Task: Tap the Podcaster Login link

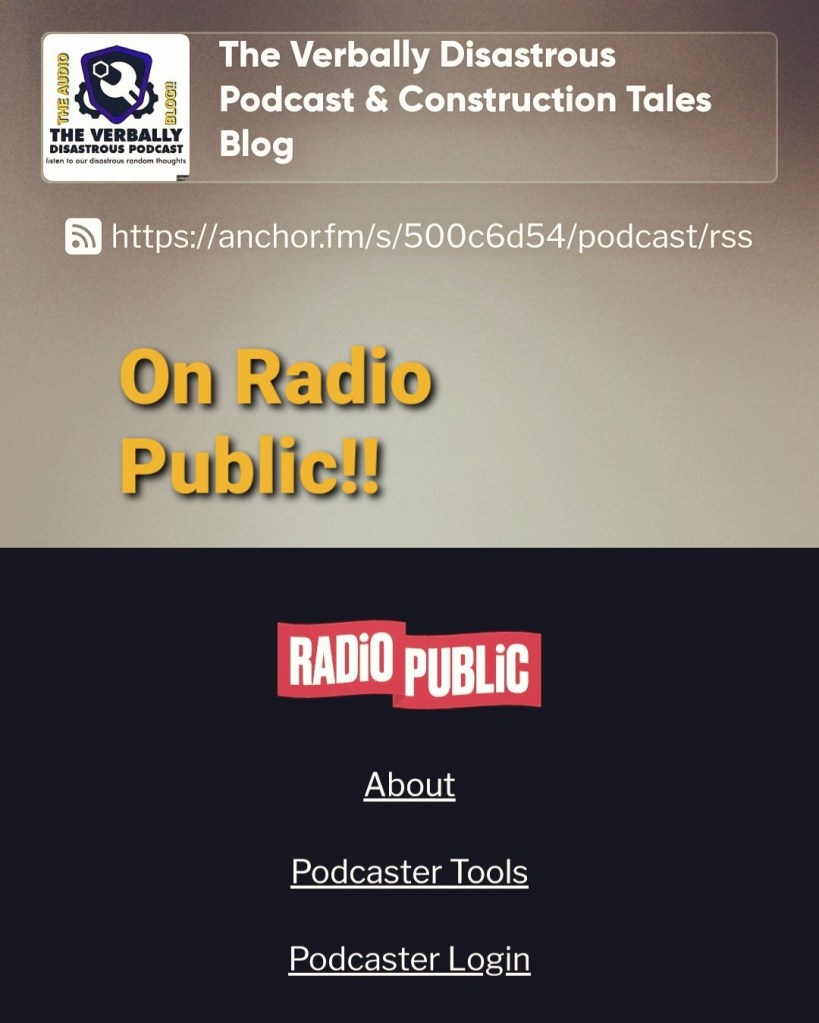Action: pyautogui.click(x=409, y=959)
